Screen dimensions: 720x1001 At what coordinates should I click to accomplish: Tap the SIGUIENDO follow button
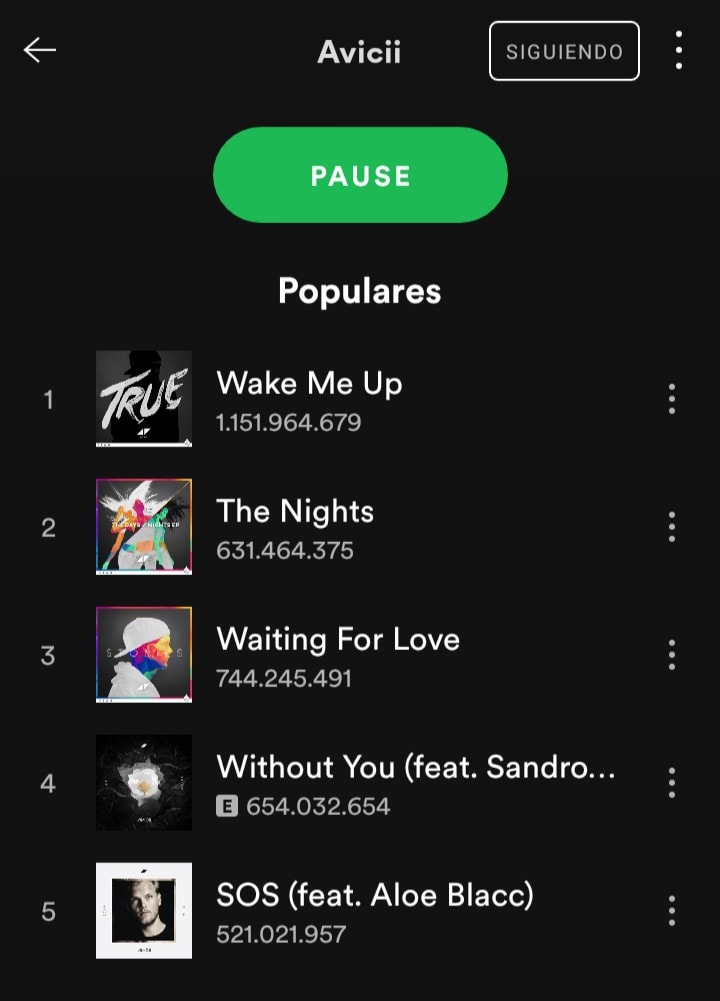pyautogui.click(x=564, y=51)
